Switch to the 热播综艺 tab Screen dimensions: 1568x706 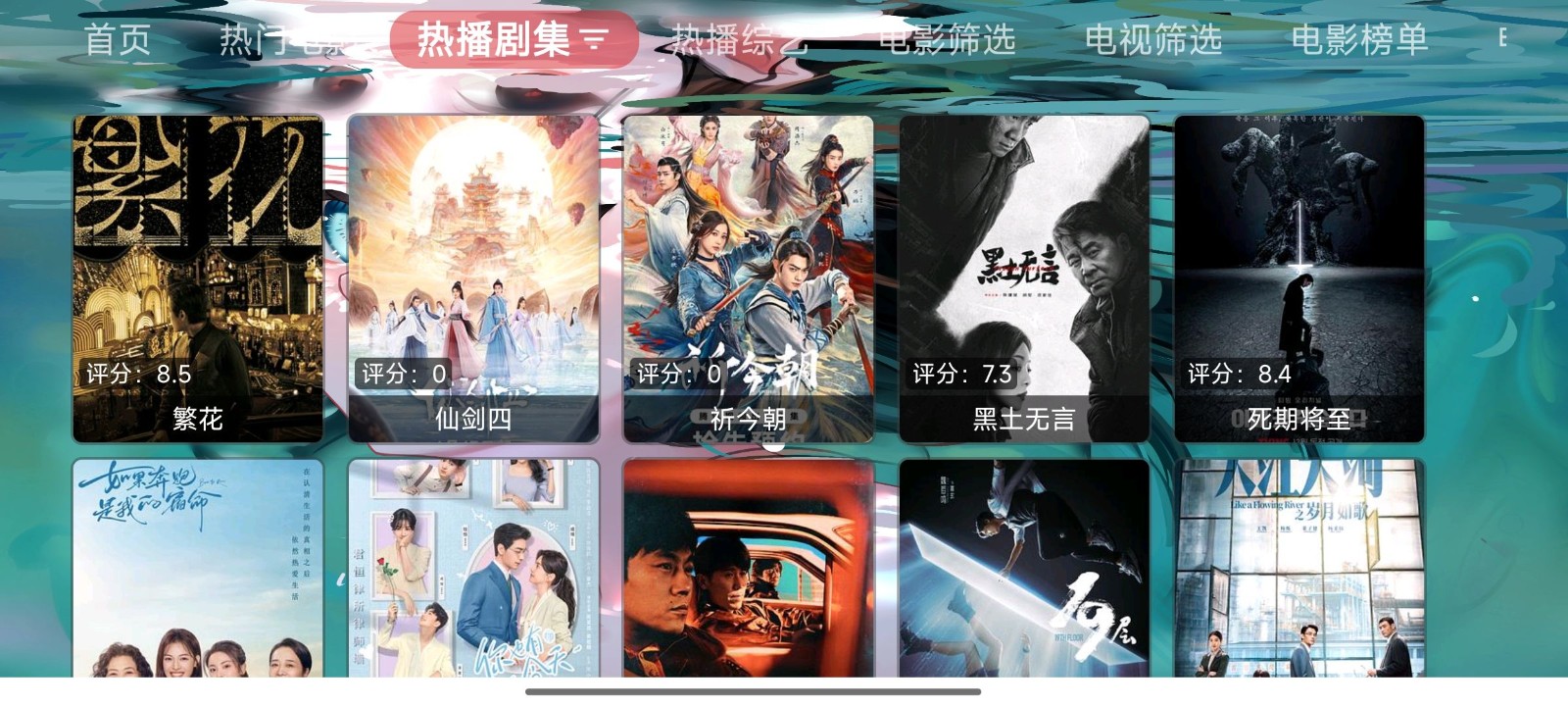pos(739,40)
